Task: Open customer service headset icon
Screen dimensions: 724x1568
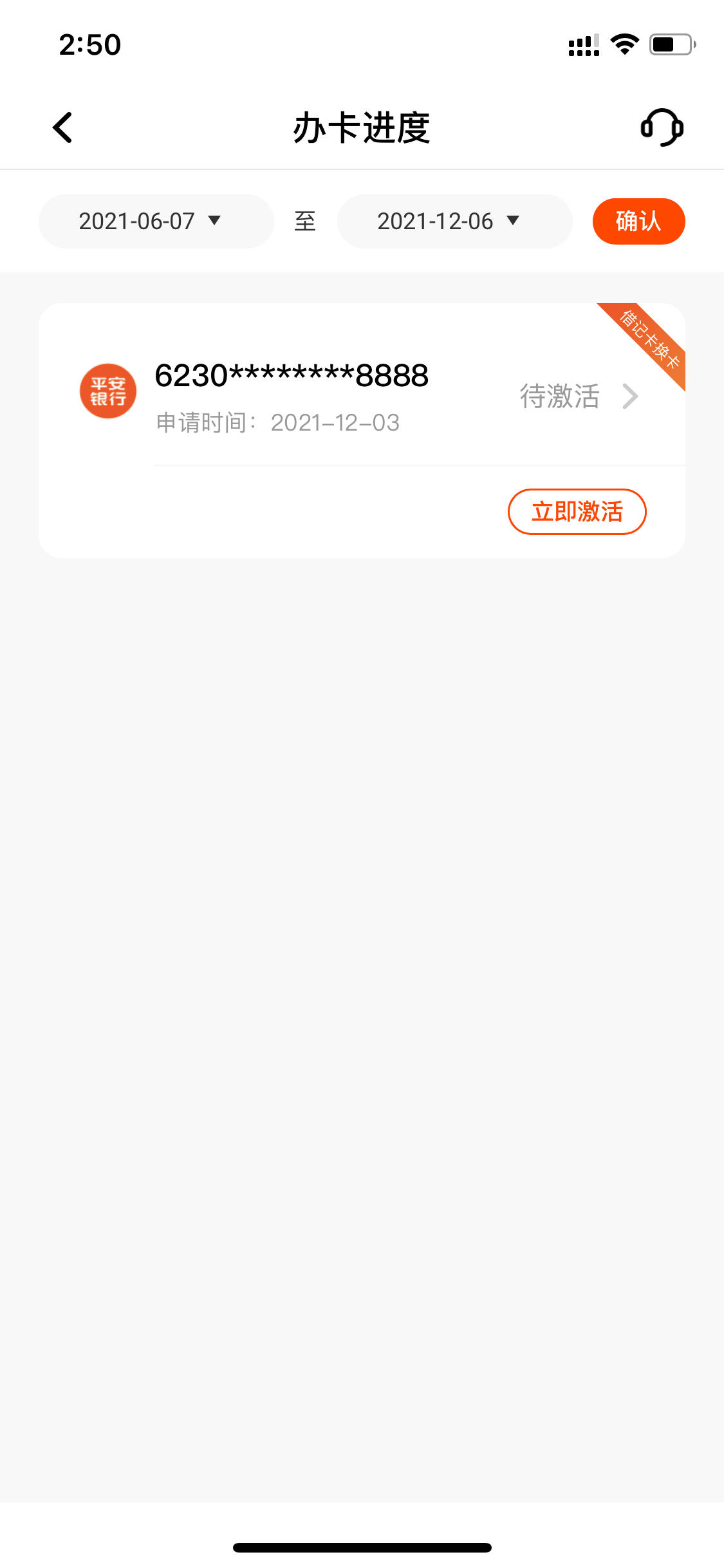Action: tap(662, 127)
